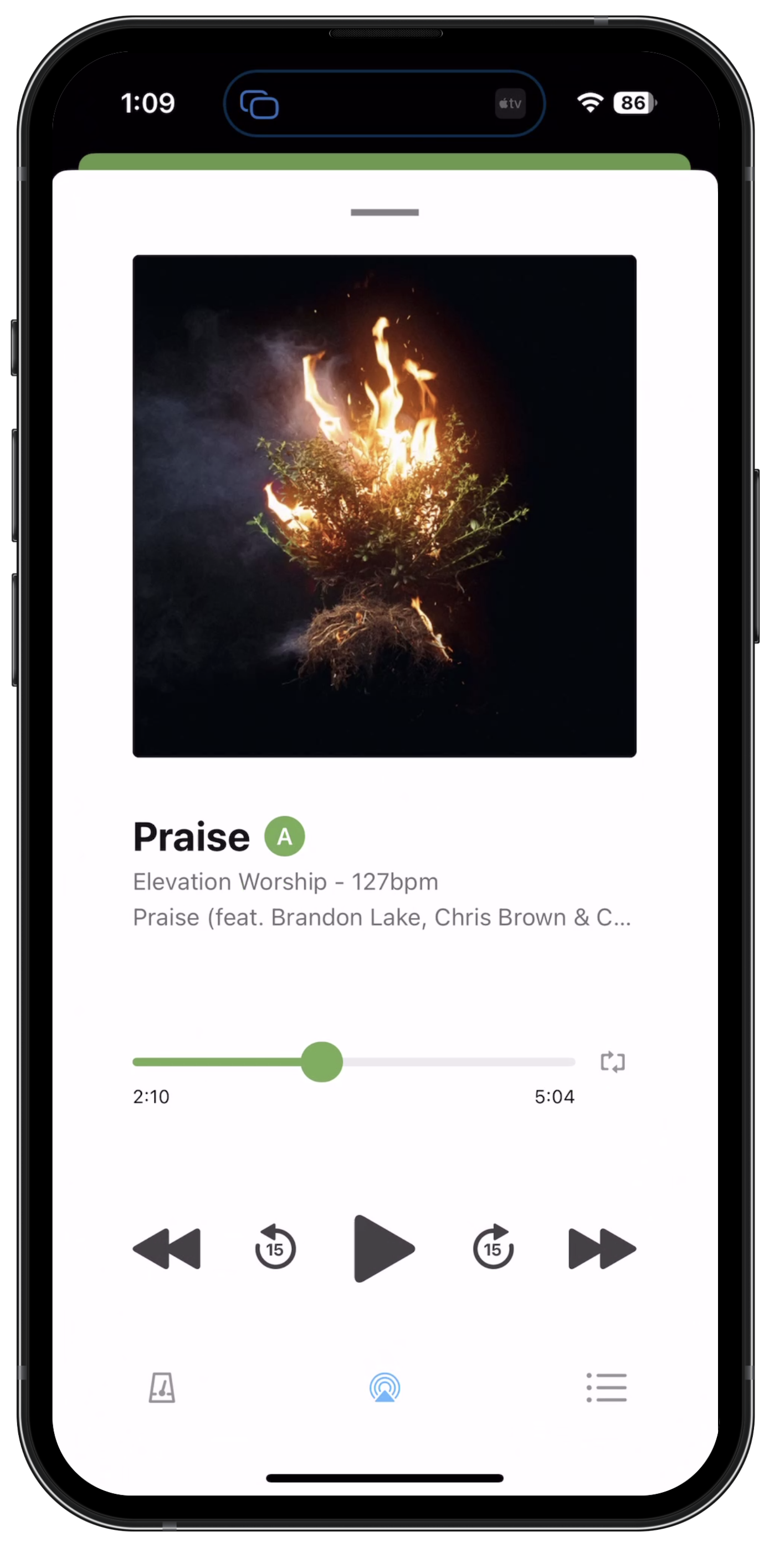This screenshot has width=769, height=1568.
Task: Toggle the repeat loop icon
Action: click(613, 1062)
